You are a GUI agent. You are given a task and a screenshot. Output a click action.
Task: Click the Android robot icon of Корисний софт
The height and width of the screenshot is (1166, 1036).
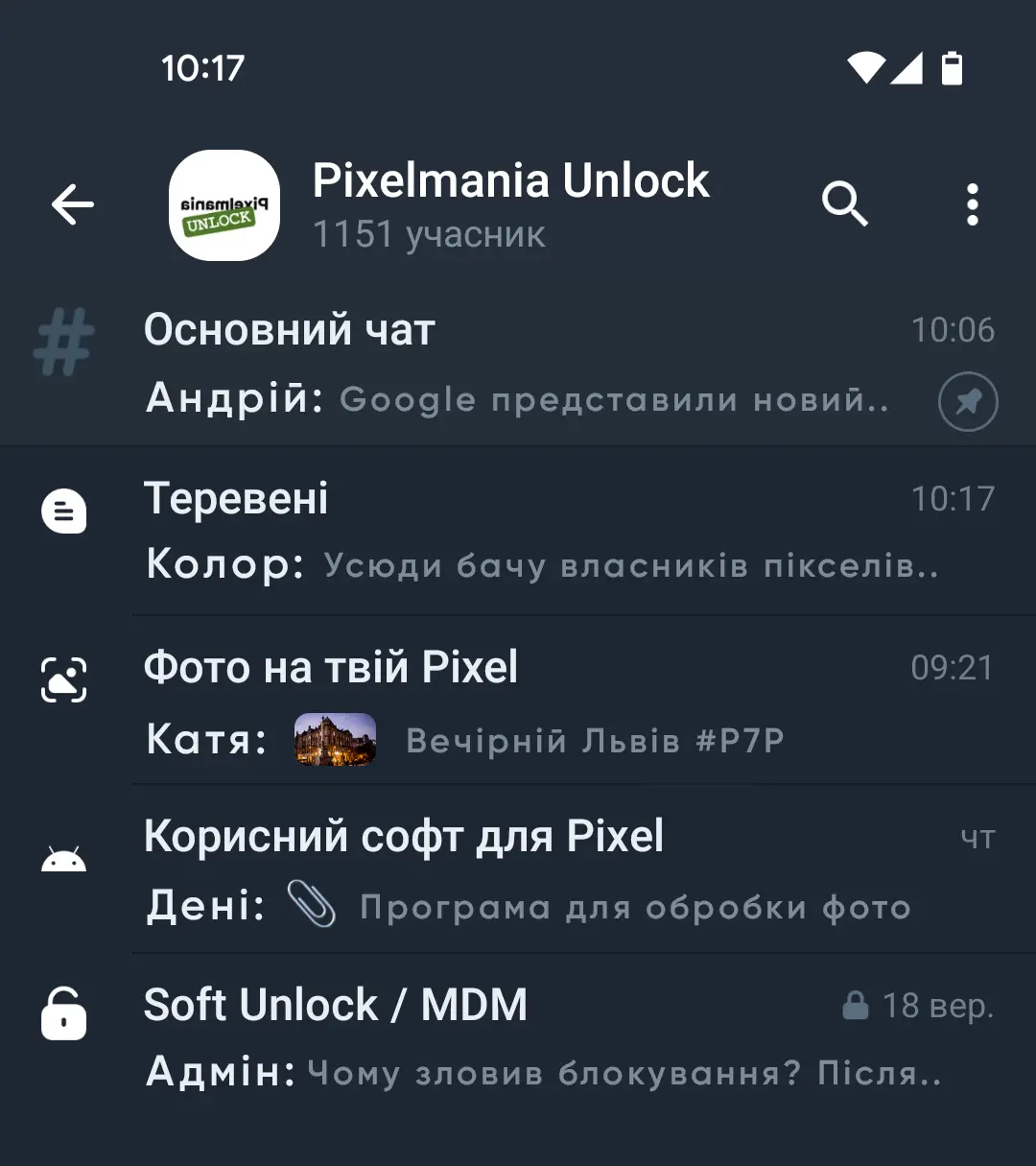click(64, 857)
